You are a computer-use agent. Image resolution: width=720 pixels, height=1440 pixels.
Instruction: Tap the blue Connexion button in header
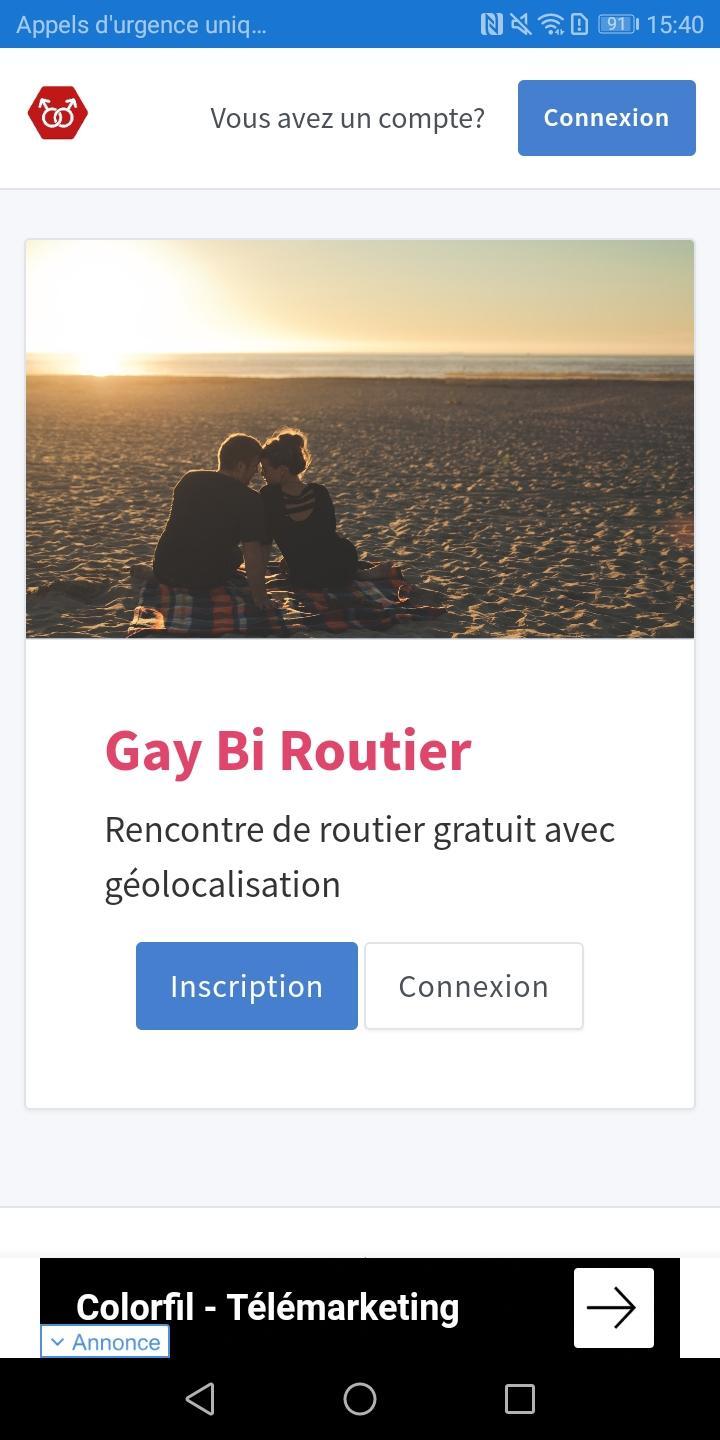pos(606,118)
